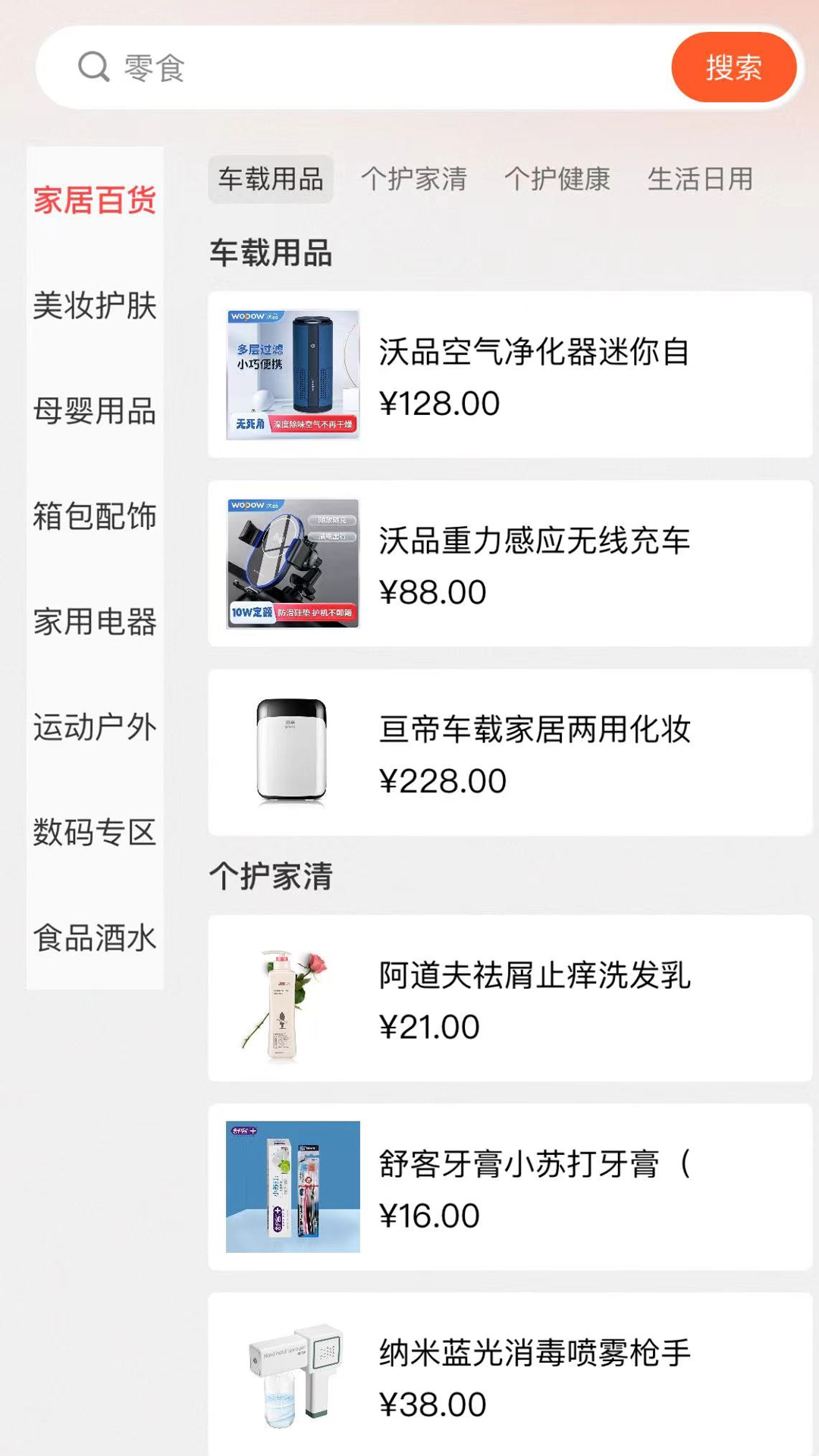View 纳米蓝光消毒喷雾枪 item
This screenshot has width=819, height=1456.
point(510,1374)
